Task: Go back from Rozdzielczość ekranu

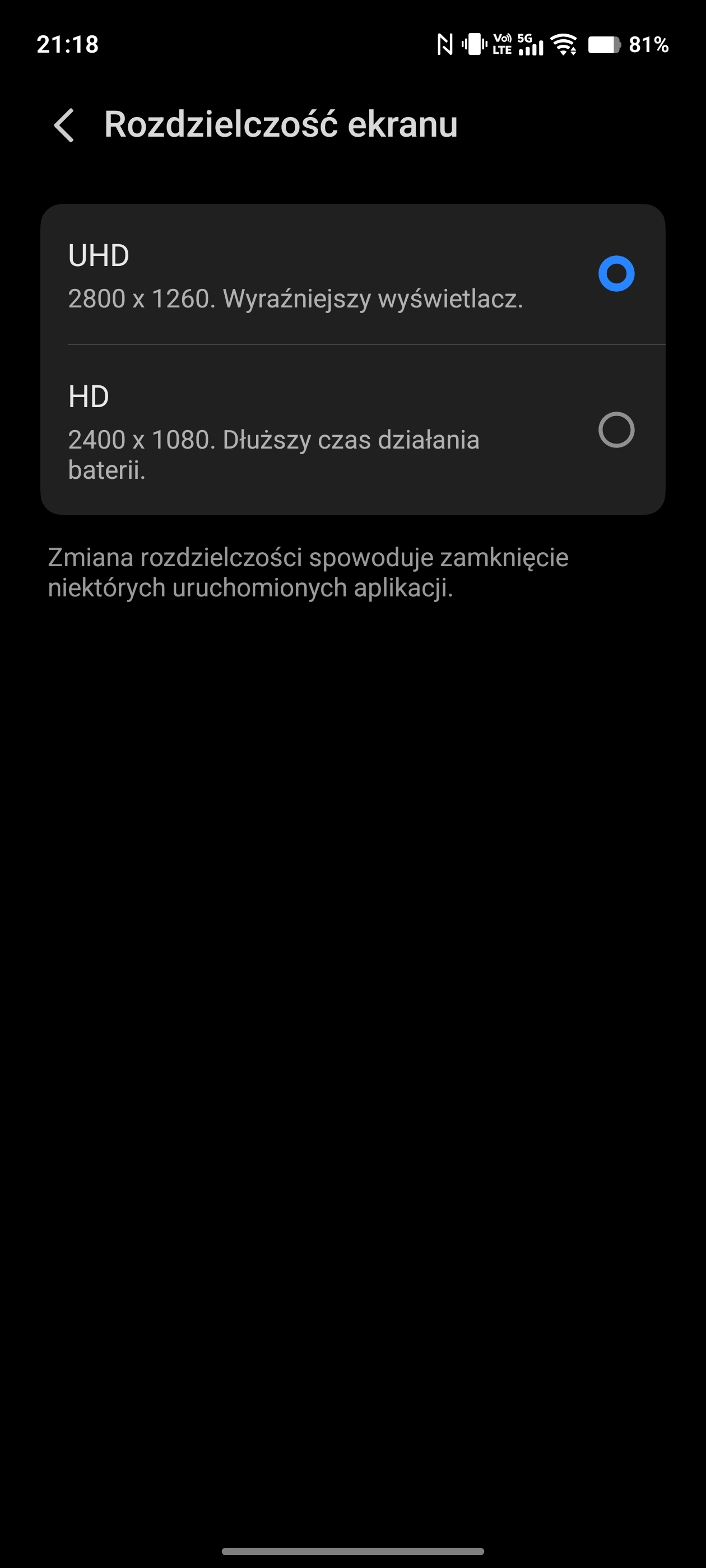Action: (x=64, y=125)
